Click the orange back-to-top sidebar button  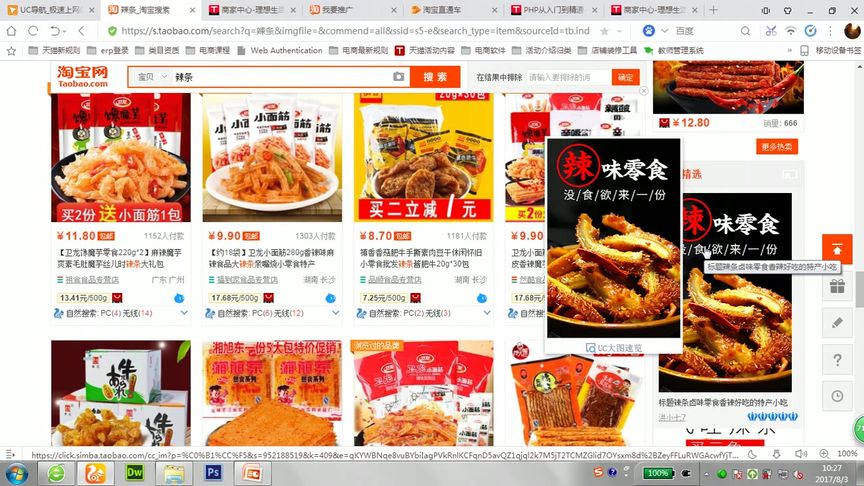836,249
